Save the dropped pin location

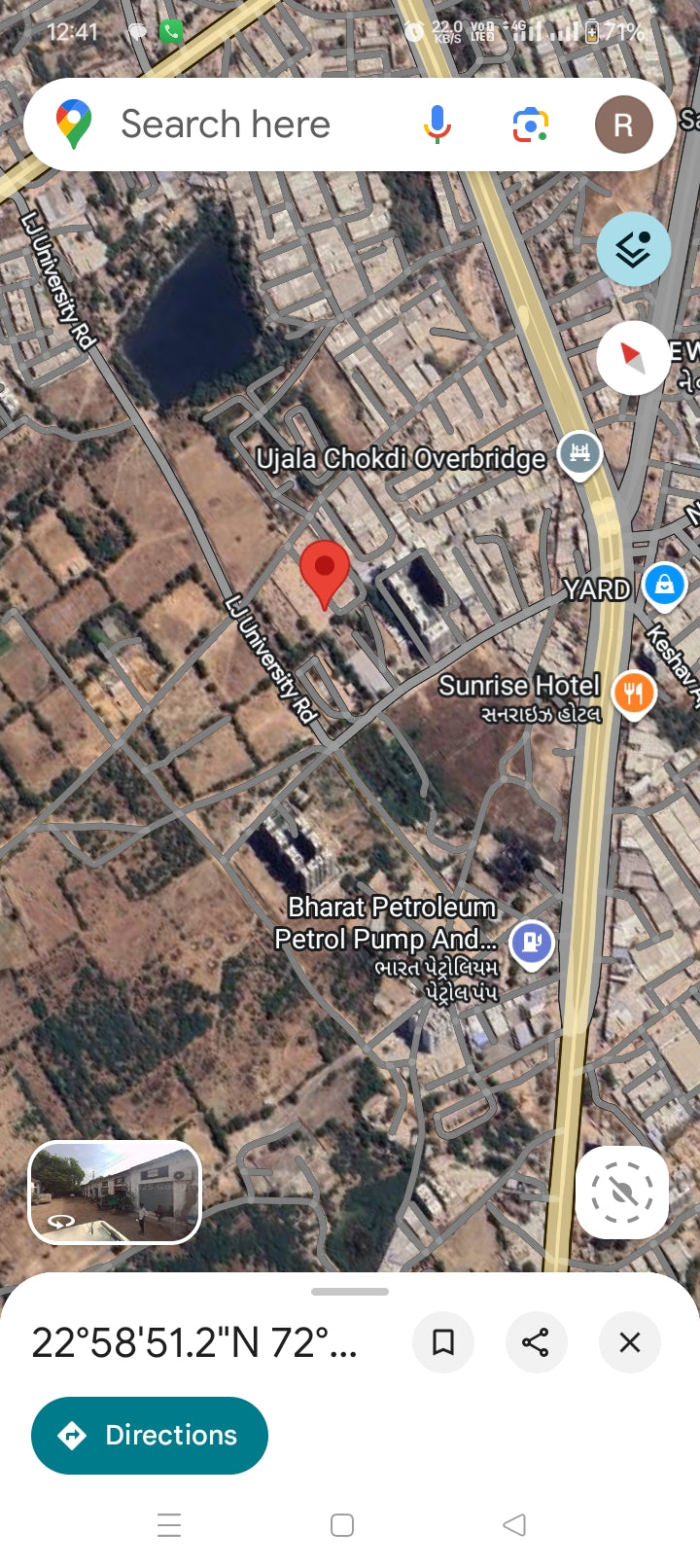(443, 1342)
